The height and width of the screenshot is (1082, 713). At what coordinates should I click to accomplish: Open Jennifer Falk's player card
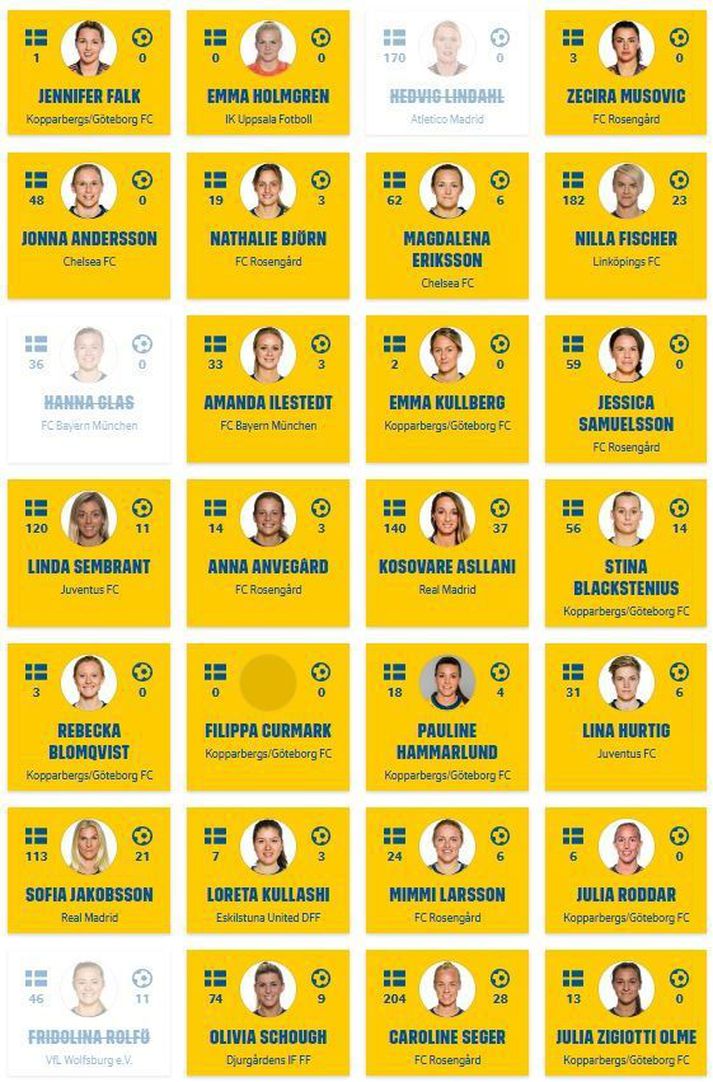click(89, 73)
